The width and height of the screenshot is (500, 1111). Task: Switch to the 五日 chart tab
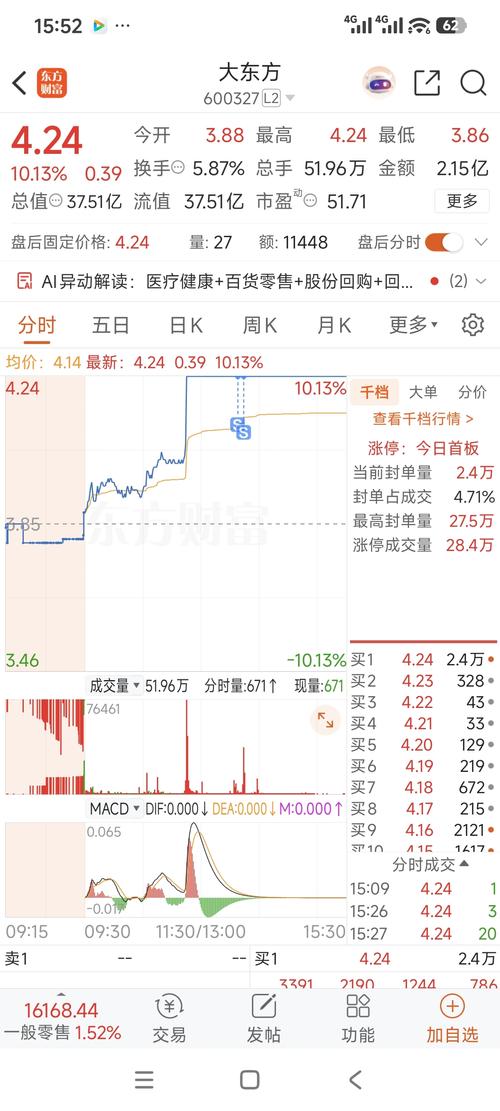pos(111,325)
